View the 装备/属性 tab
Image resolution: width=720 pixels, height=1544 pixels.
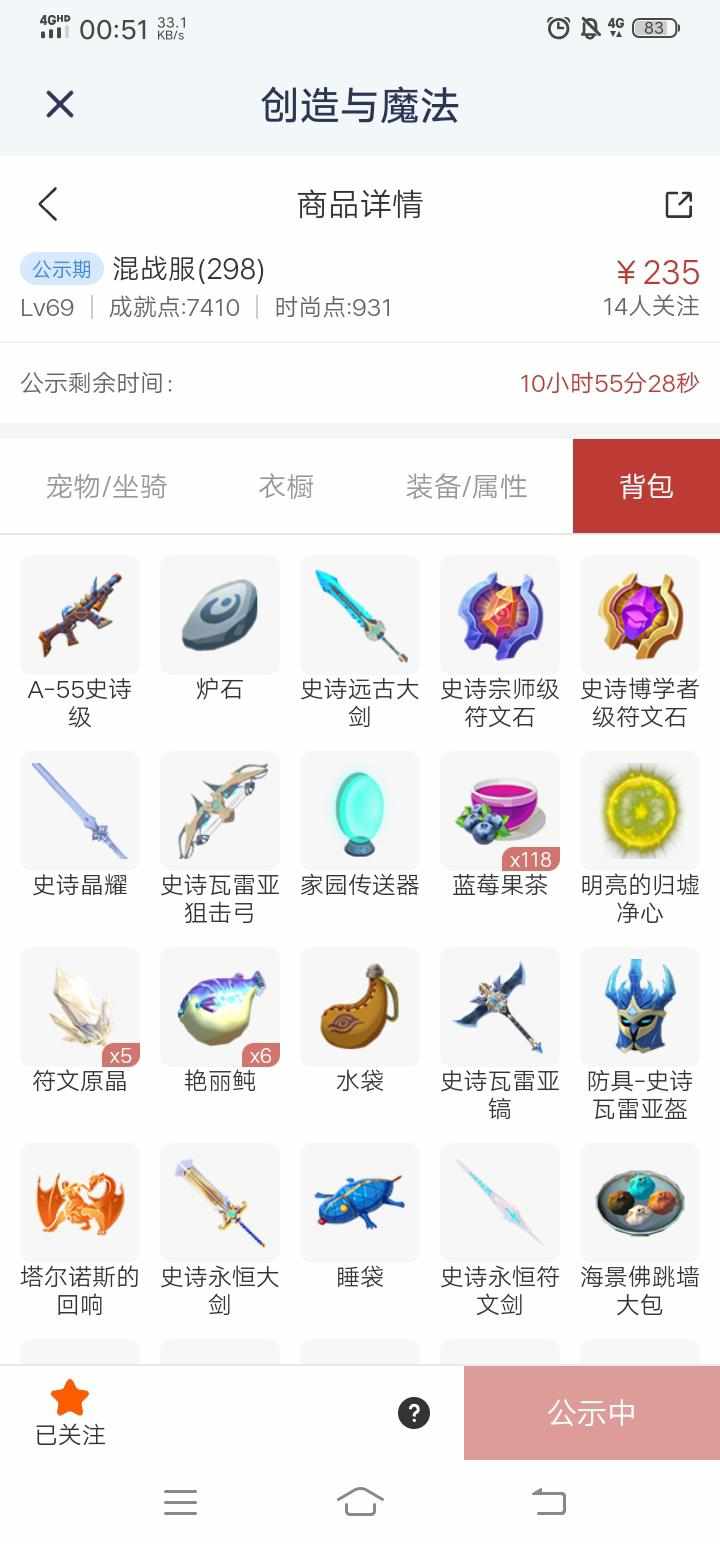coord(466,487)
